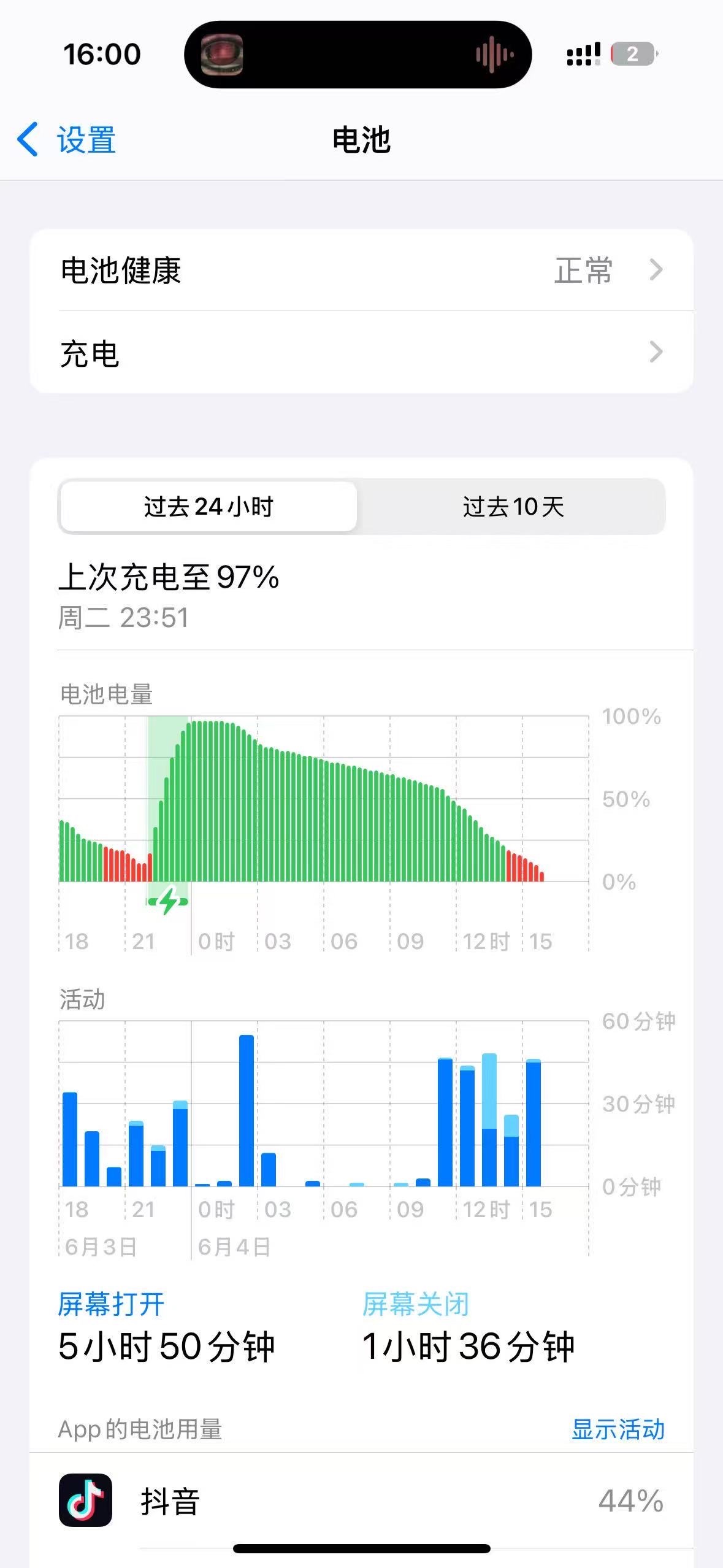Switch to 过去10天 view
The width and height of the screenshot is (723, 1568).
pos(513,507)
